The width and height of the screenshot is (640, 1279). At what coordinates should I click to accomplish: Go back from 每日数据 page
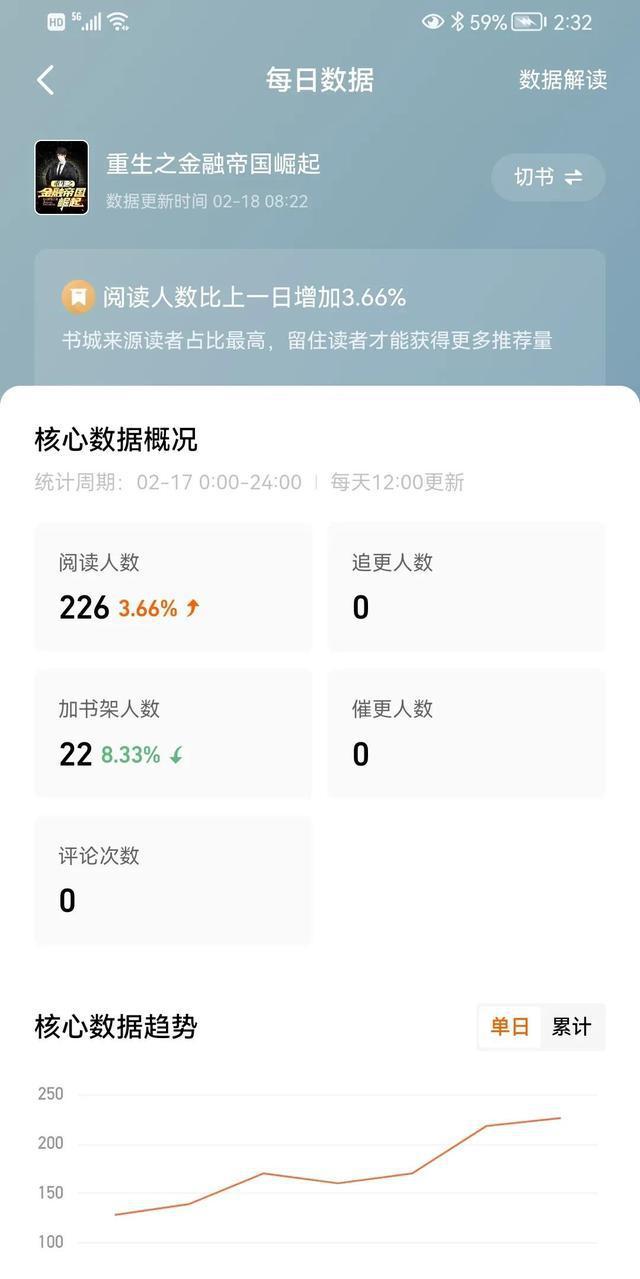pos(45,80)
